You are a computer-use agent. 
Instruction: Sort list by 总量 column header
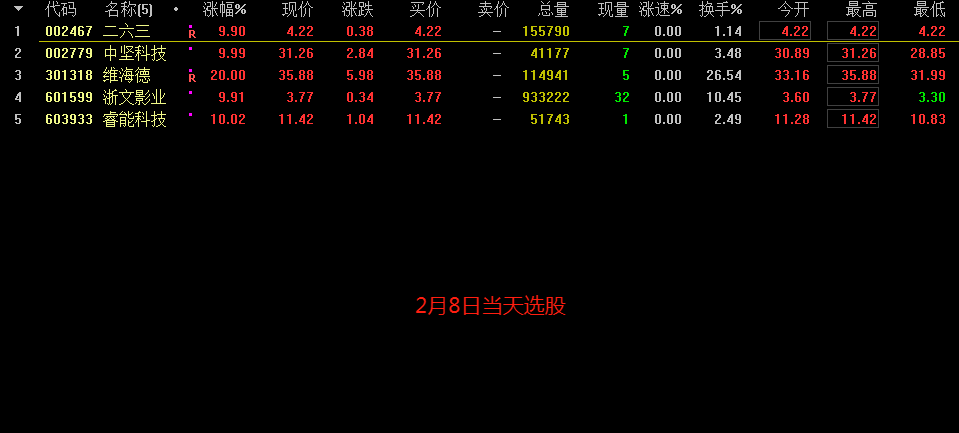pos(553,10)
